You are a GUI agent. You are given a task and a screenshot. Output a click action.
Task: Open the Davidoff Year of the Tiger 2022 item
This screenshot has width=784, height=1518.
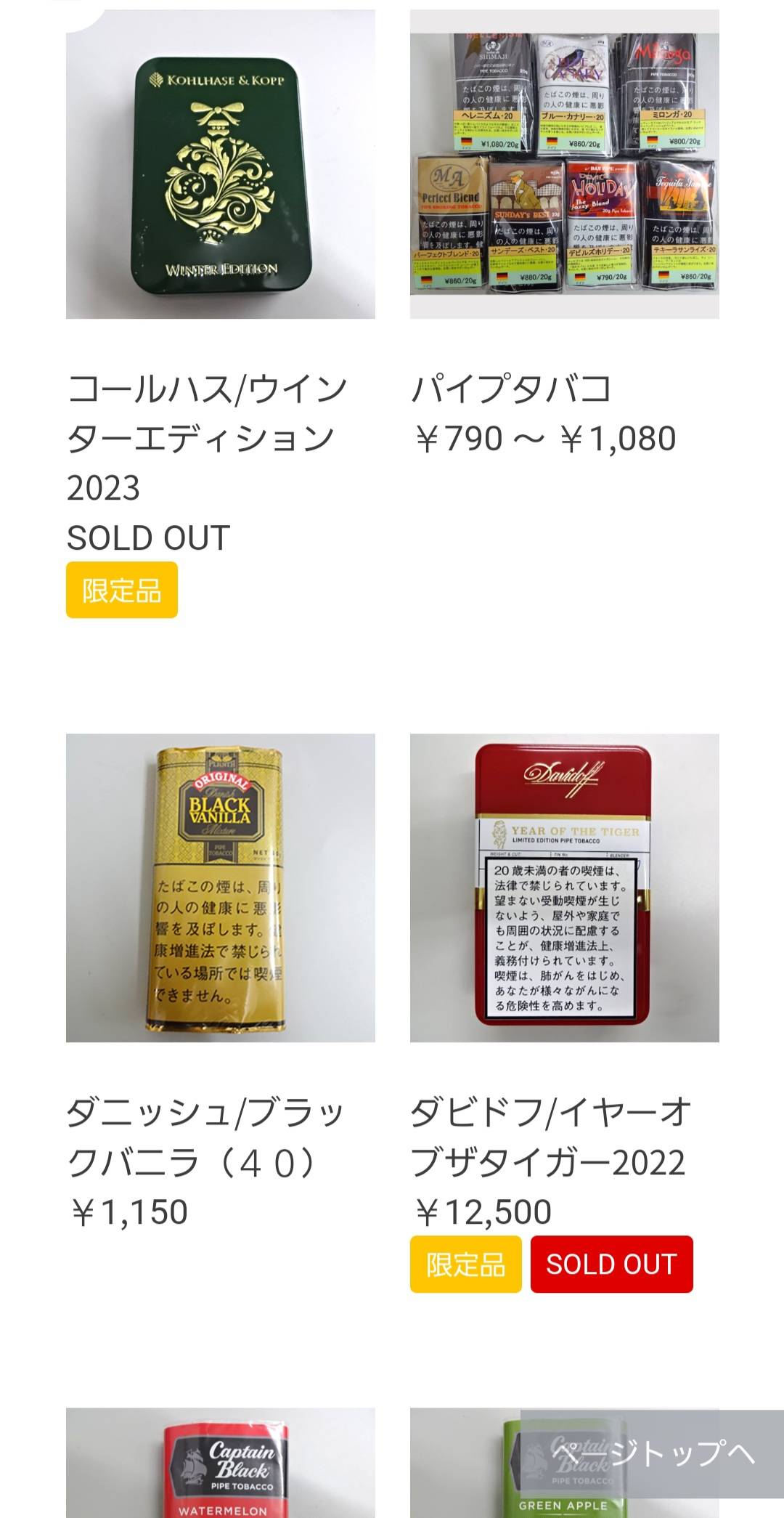coord(564,888)
